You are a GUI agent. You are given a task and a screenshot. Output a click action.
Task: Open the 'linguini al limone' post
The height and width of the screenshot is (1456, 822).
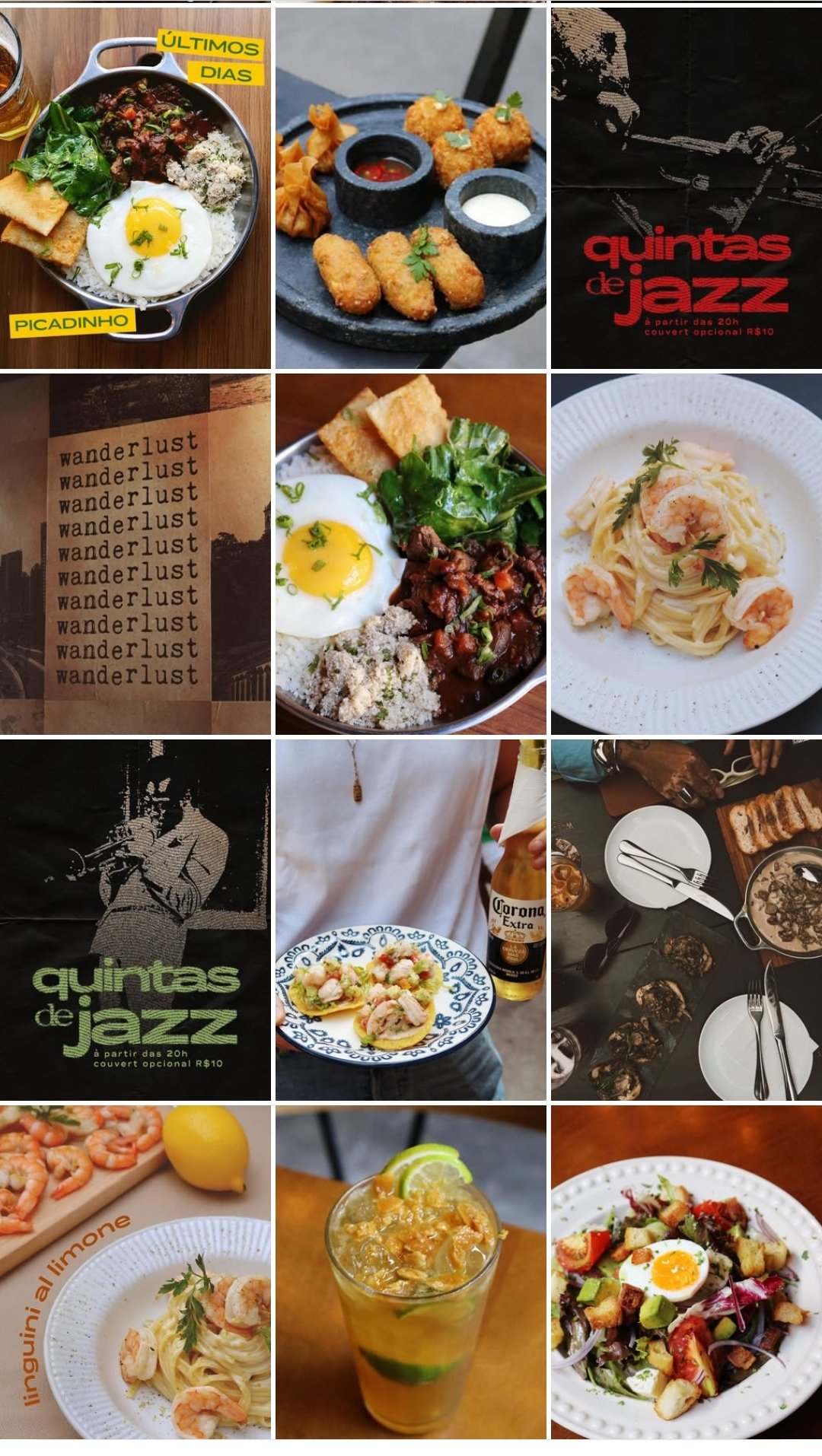[135, 1272]
